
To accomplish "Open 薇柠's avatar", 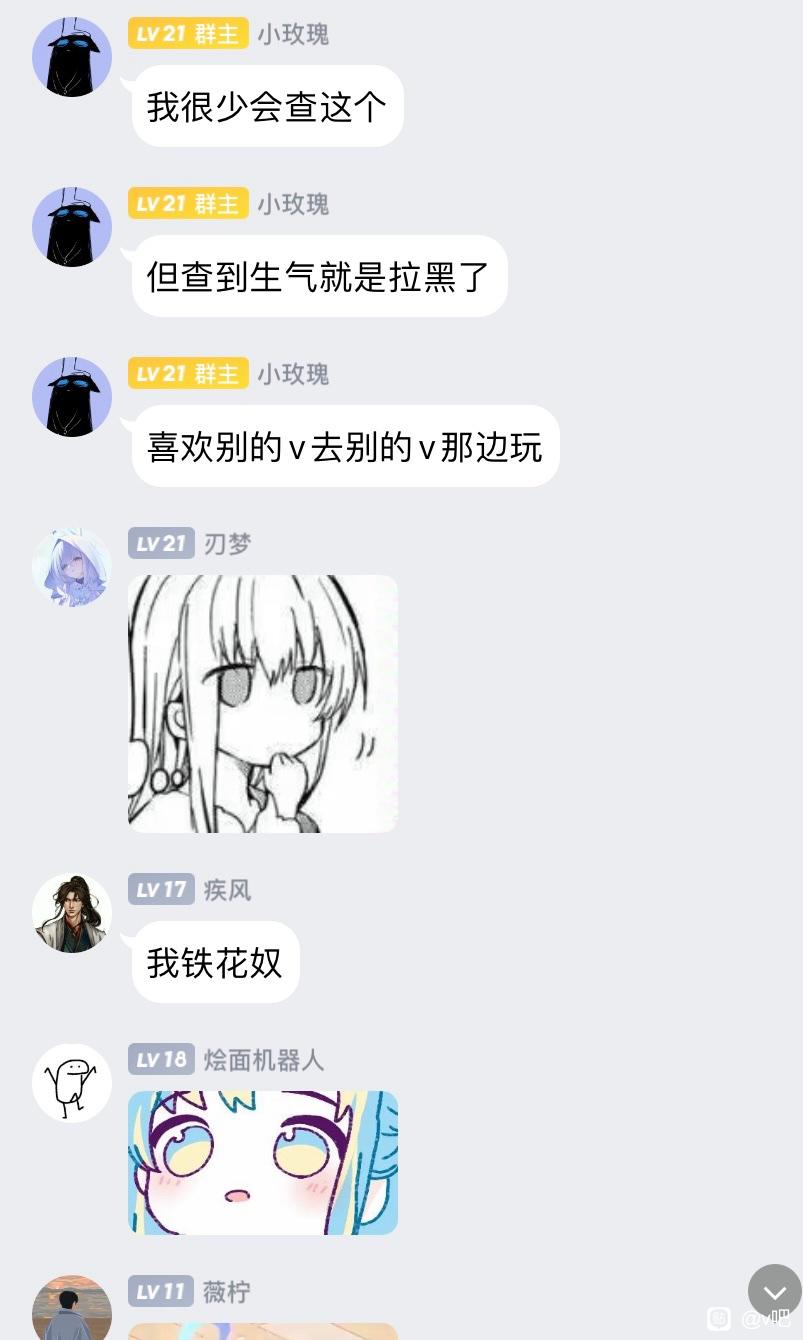I will pyautogui.click(x=72, y=1308).
